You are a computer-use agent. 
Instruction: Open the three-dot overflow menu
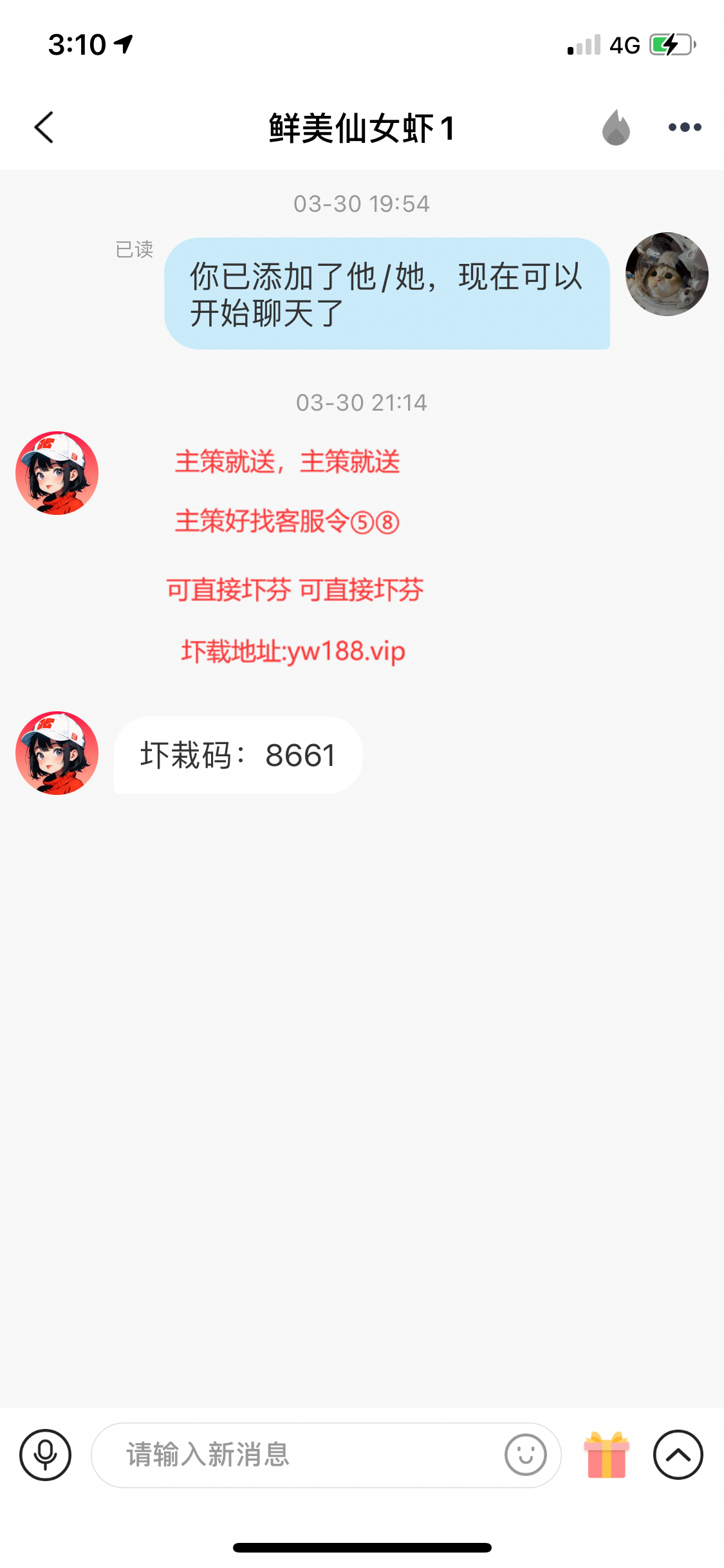[x=685, y=127]
